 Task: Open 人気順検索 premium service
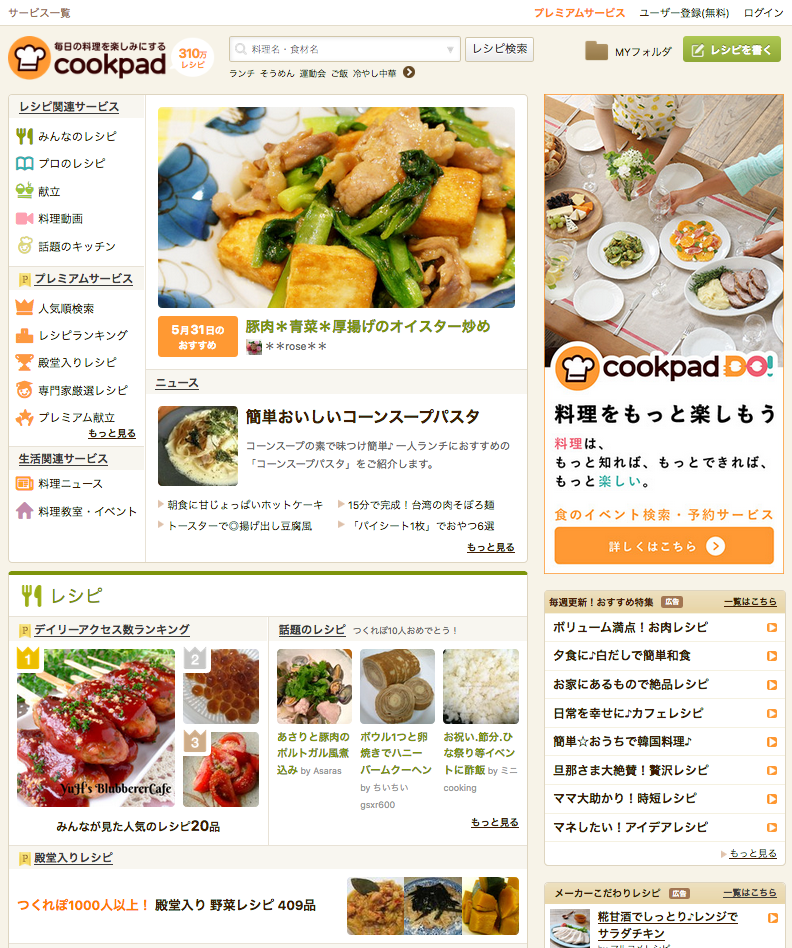pos(66,308)
